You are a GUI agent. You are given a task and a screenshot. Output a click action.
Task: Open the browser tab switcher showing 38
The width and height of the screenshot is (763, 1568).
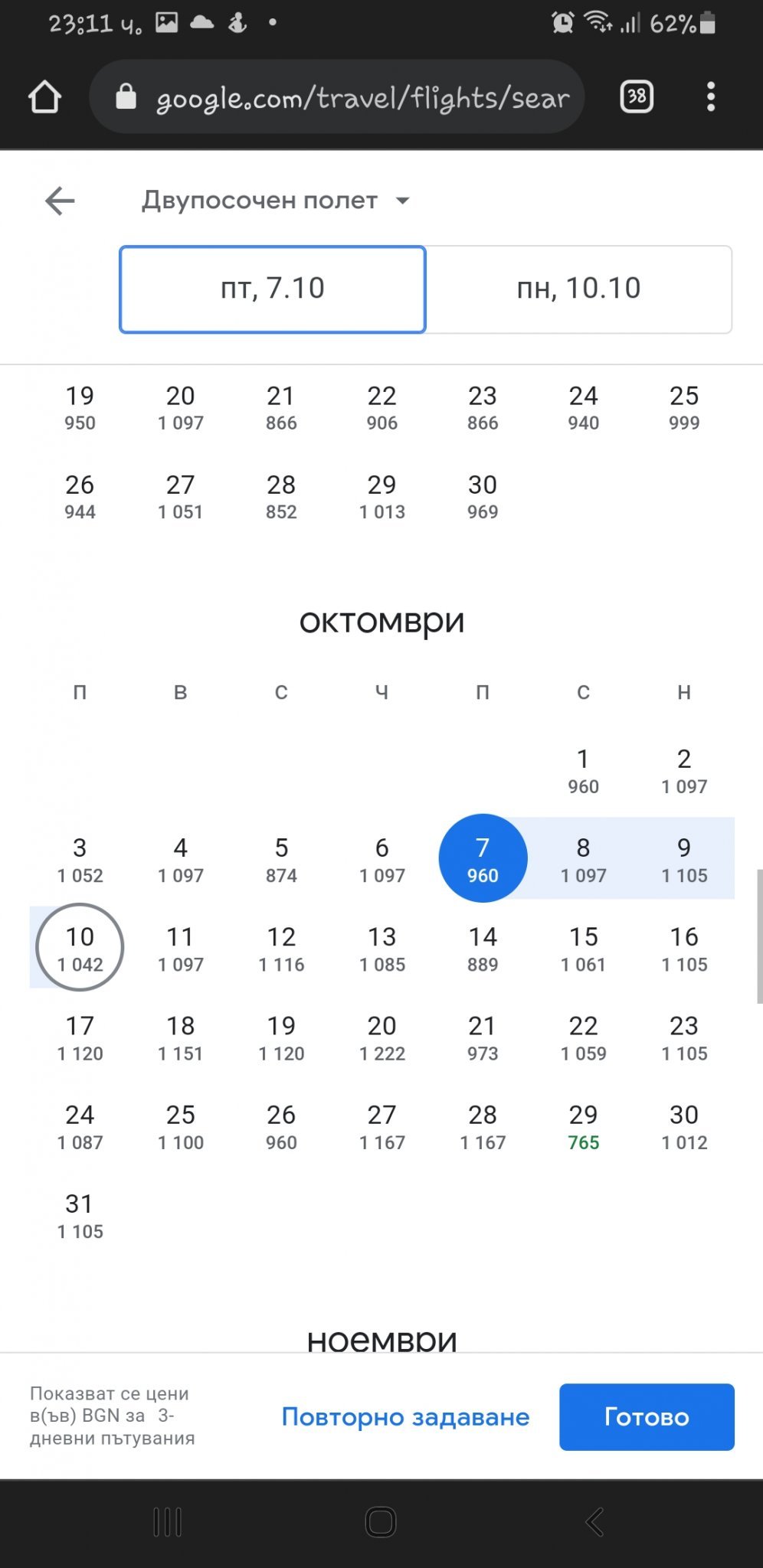(636, 97)
